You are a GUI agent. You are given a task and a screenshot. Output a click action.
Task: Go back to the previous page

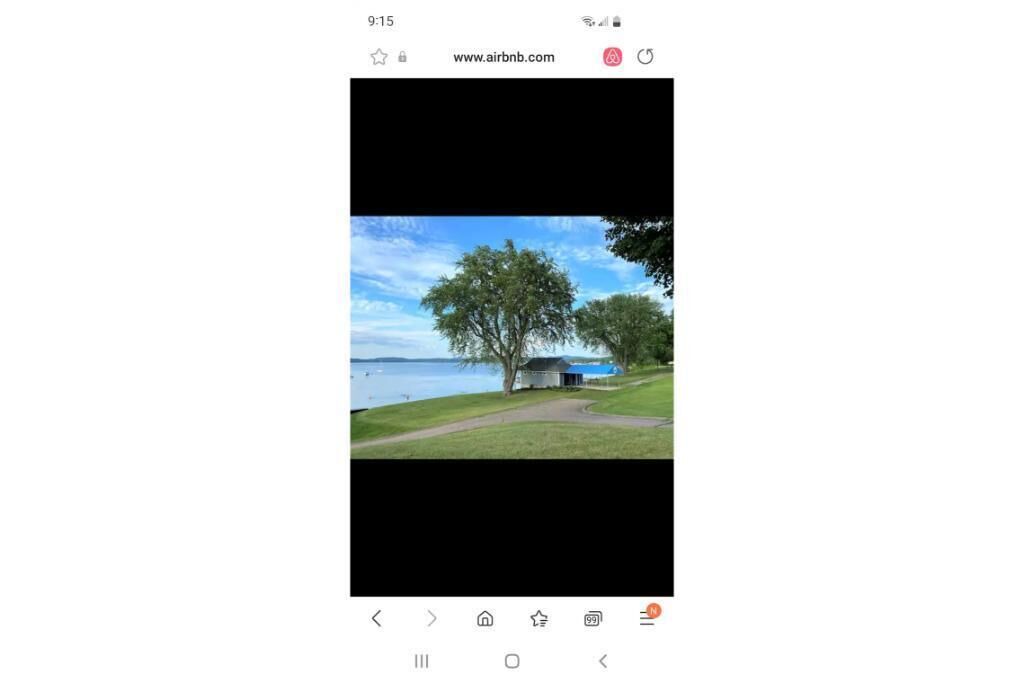pyautogui.click(x=377, y=618)
